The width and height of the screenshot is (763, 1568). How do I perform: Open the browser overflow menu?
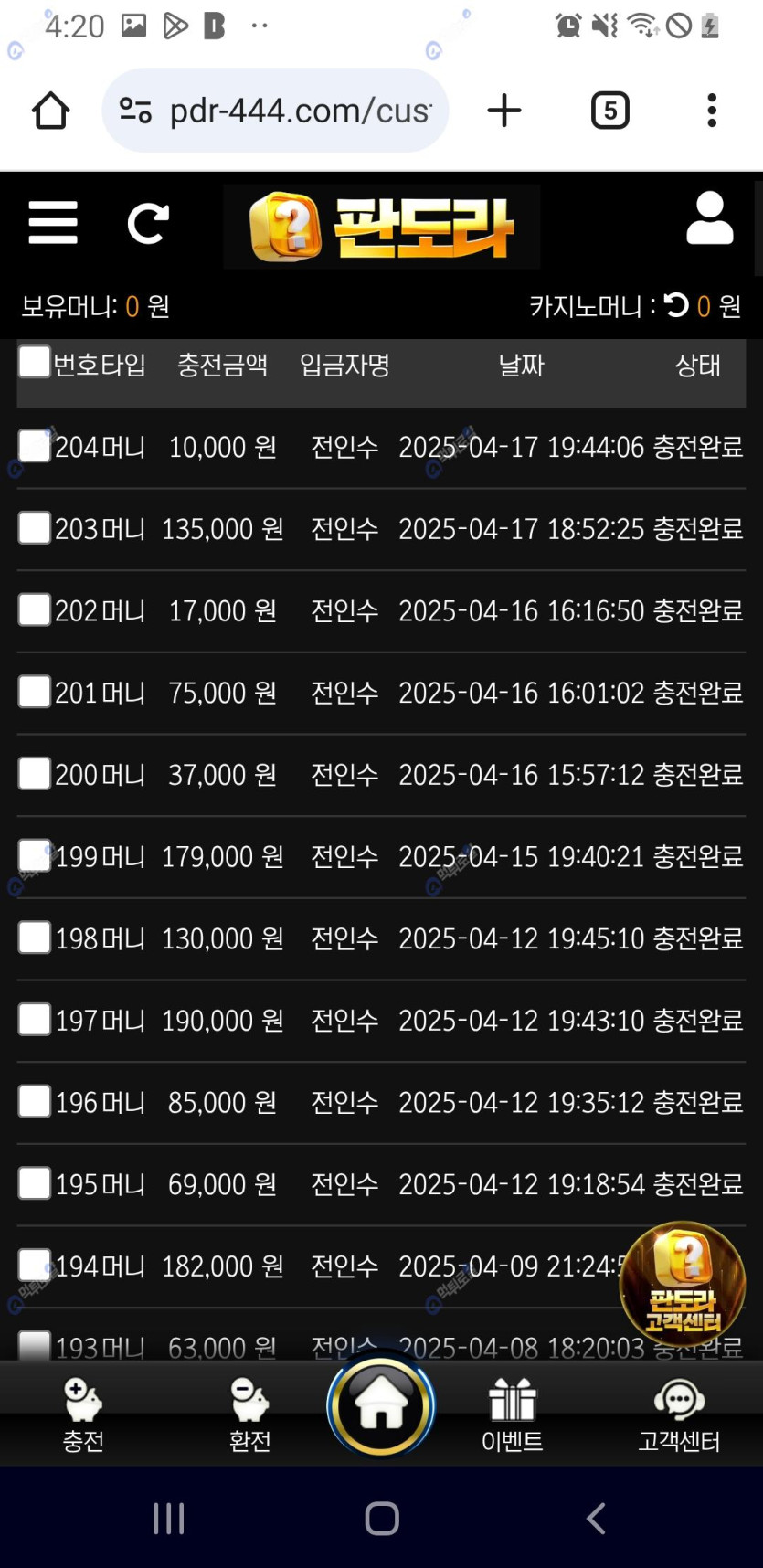(x=712, y=111)
